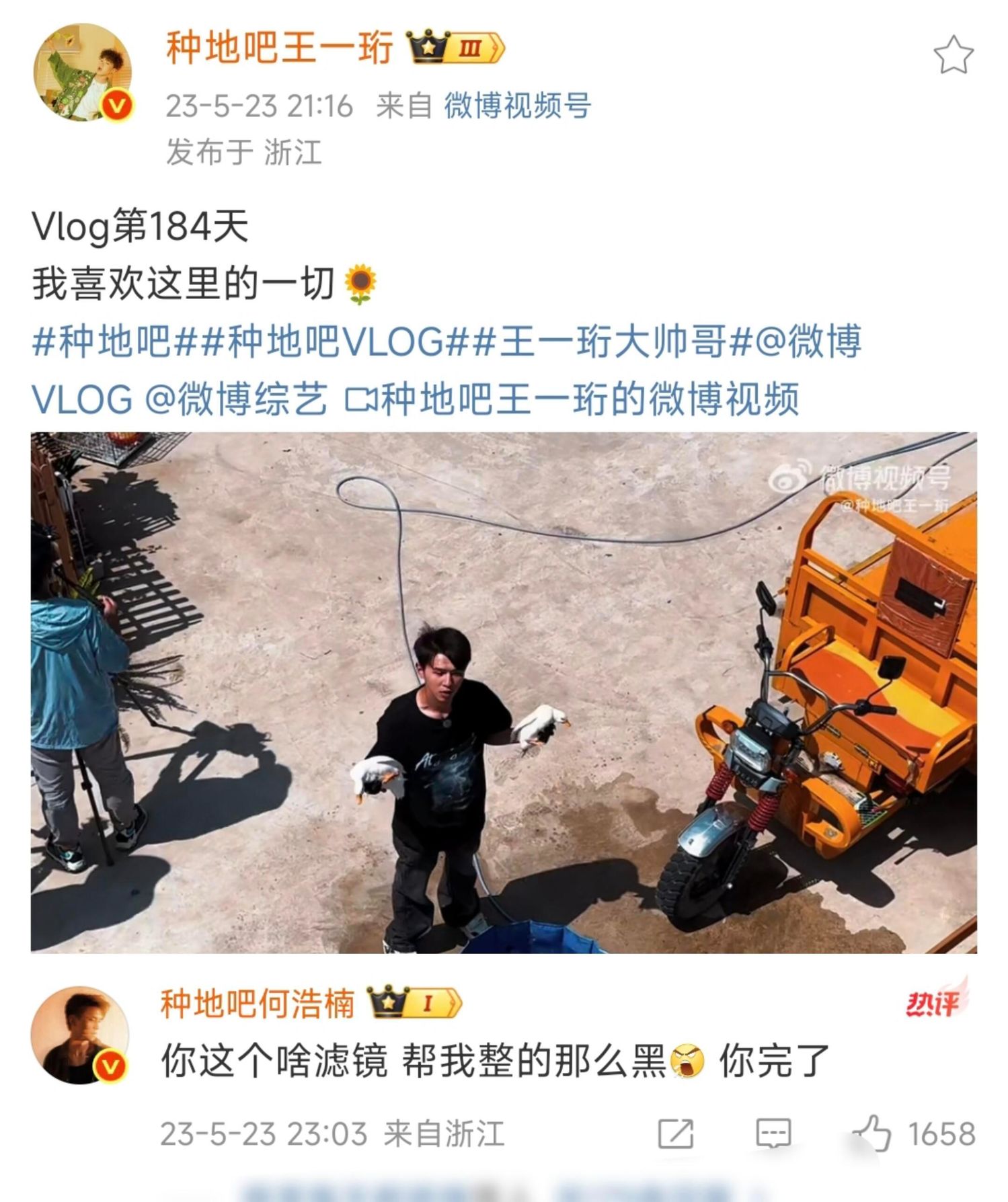This screenshot has height=1202, width=1008.
Task: Bookmark this post with the star icon
Action: coord(953,56)
